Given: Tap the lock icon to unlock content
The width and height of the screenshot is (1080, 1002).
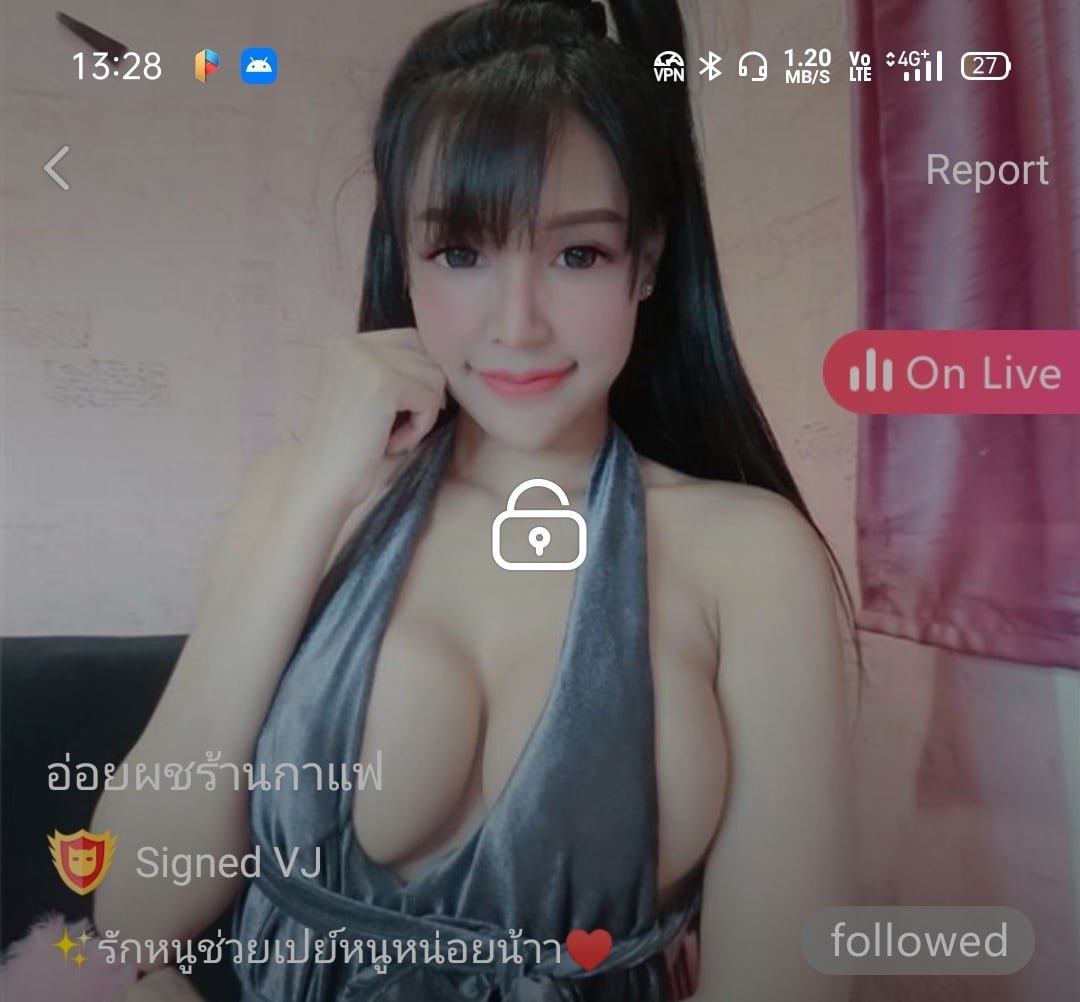Looking at the screenshot, I should 540,526.
